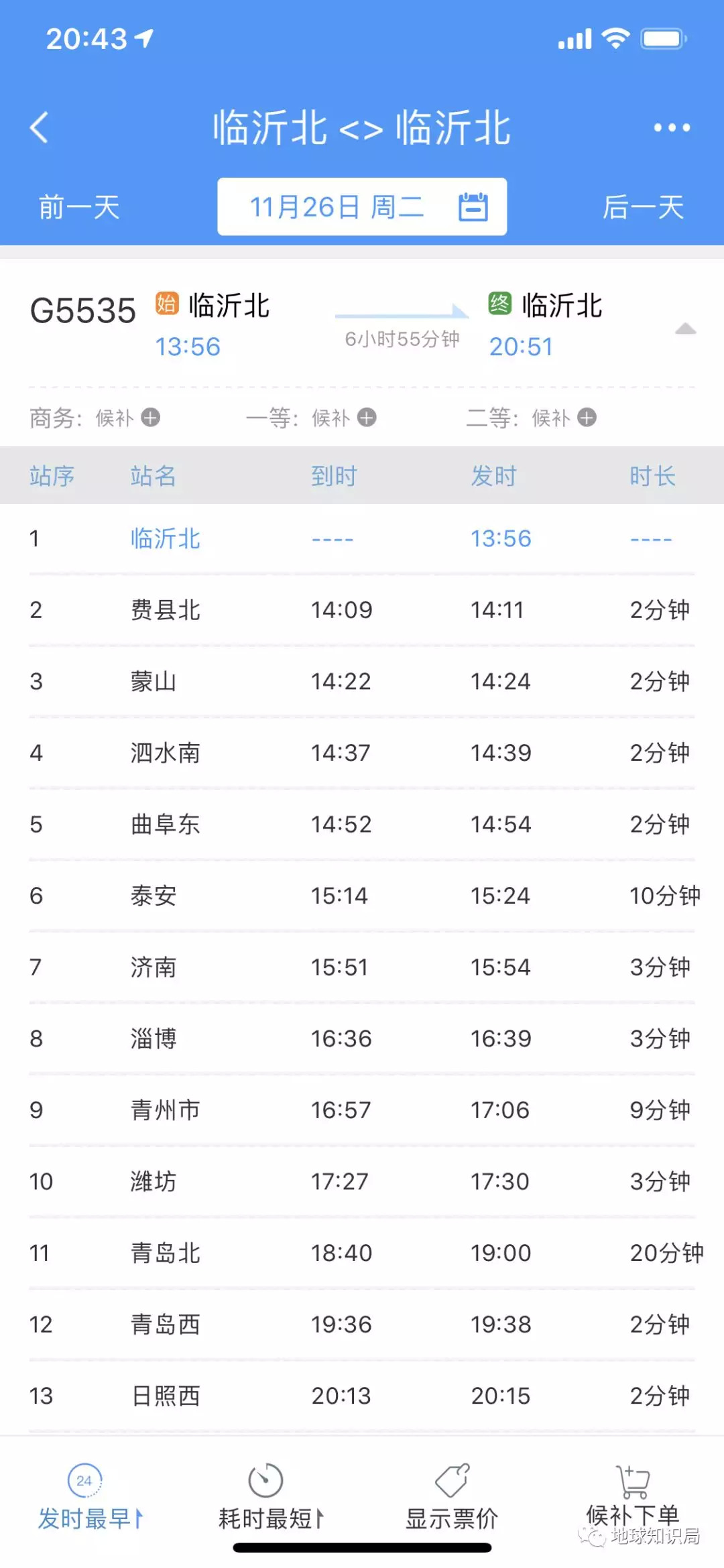Add waitlist for 一等 seat

pyautogui.click(x=367, y=418)
